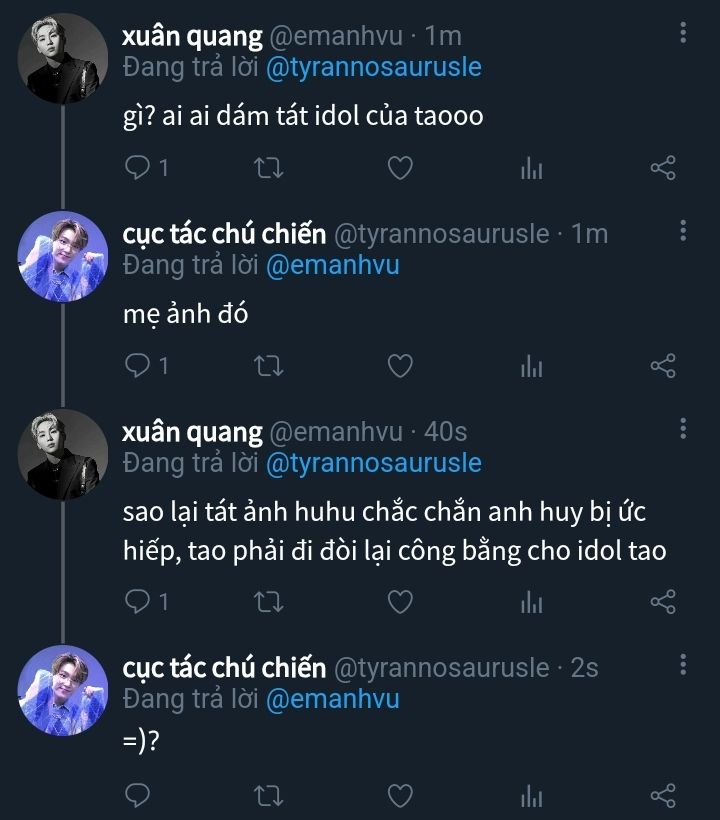Viewport: 720px width, 820px height.
Task: Like the "=)?" tweet
Action: 400,796
